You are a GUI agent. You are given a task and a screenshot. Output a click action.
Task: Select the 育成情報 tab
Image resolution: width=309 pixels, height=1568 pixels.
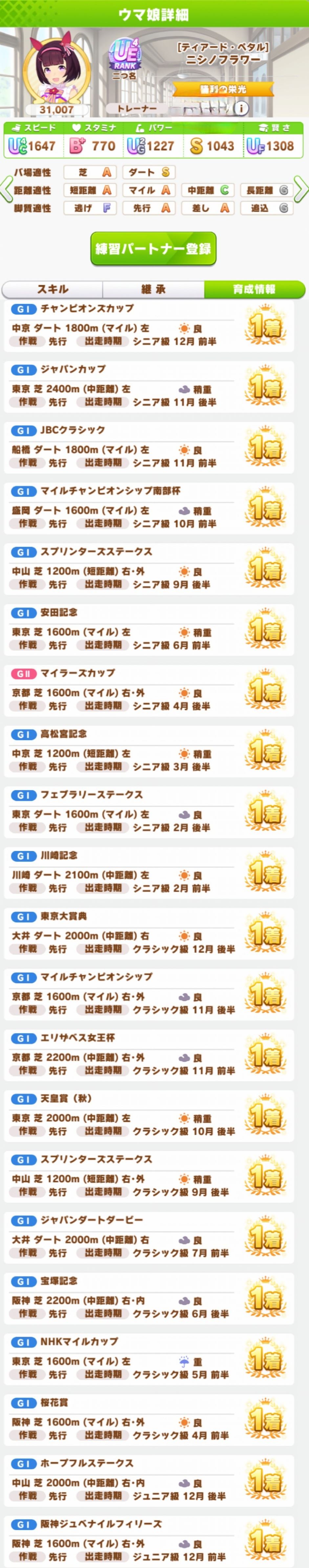tap(254, 289)
